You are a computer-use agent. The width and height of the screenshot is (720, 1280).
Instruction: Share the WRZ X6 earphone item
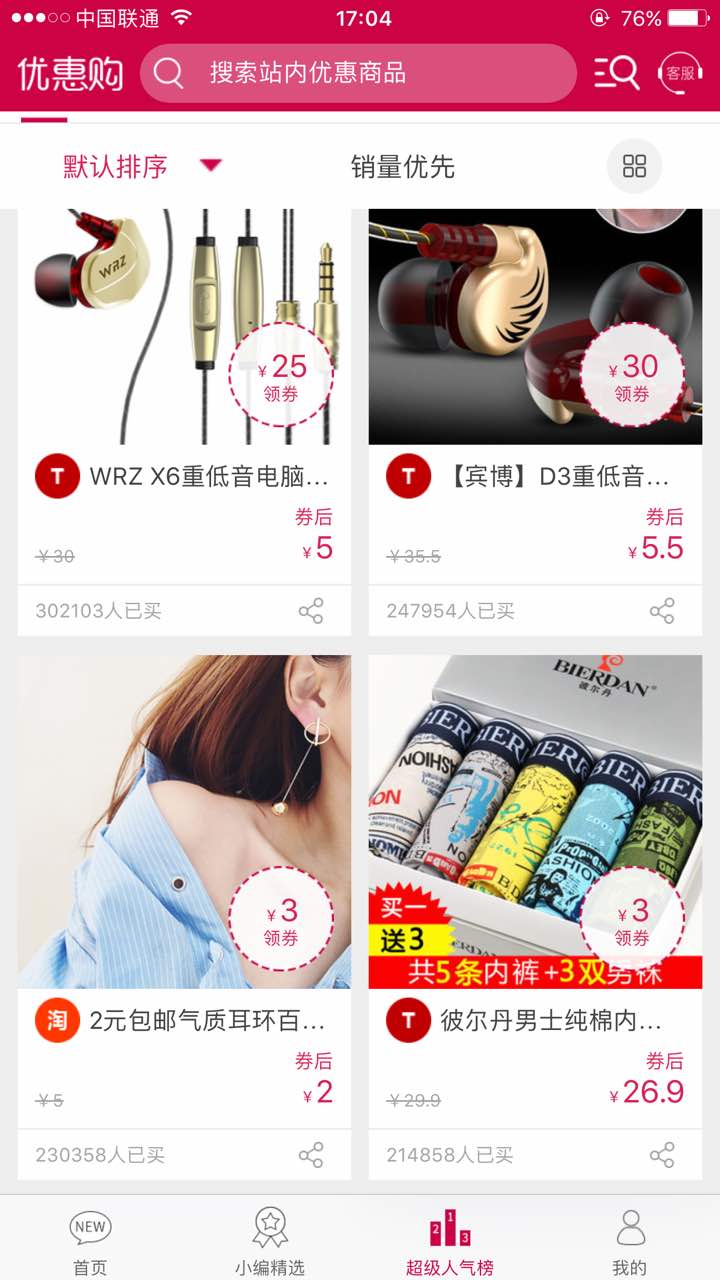point(311,611)
